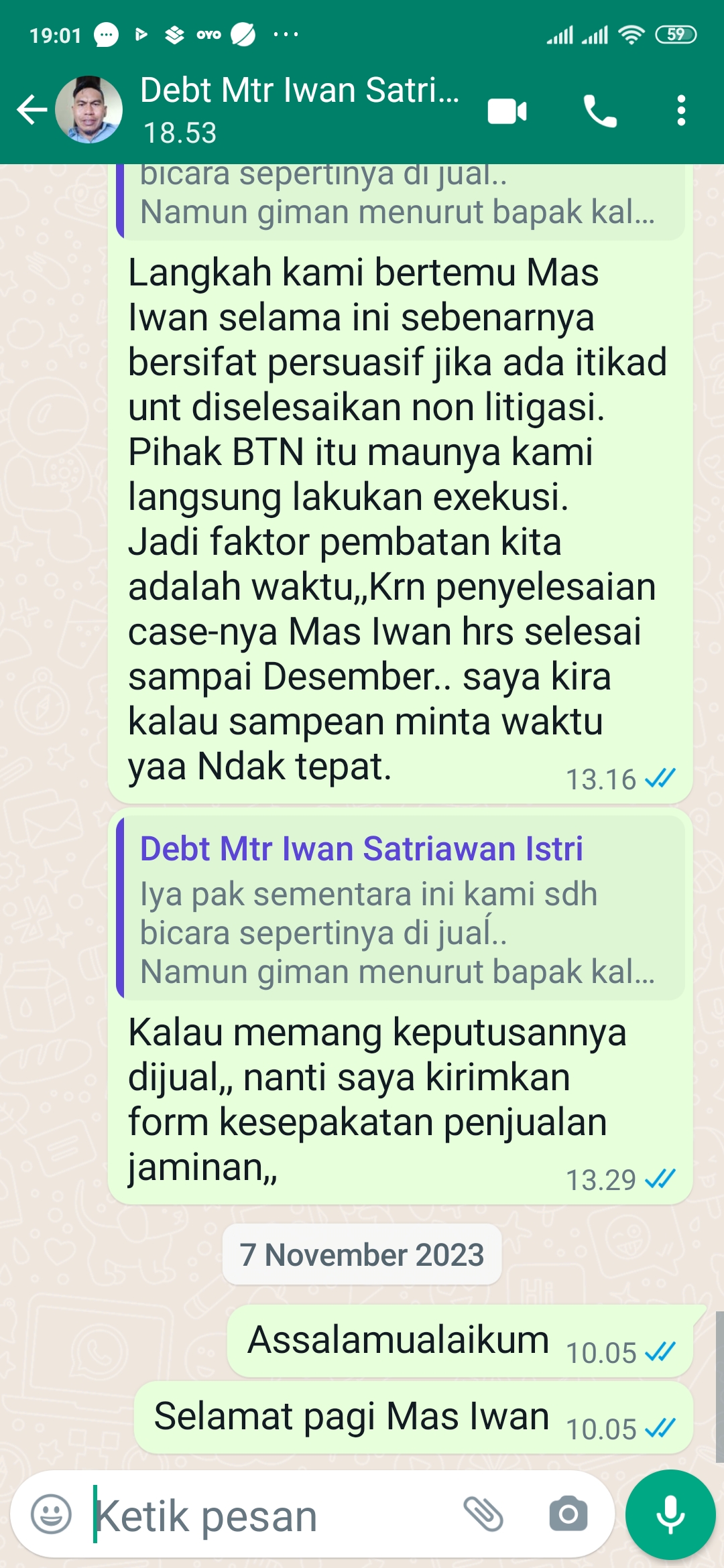Start a voice call
The width and height of the screenshot is (724, 1568).
[x=599, y=111]
